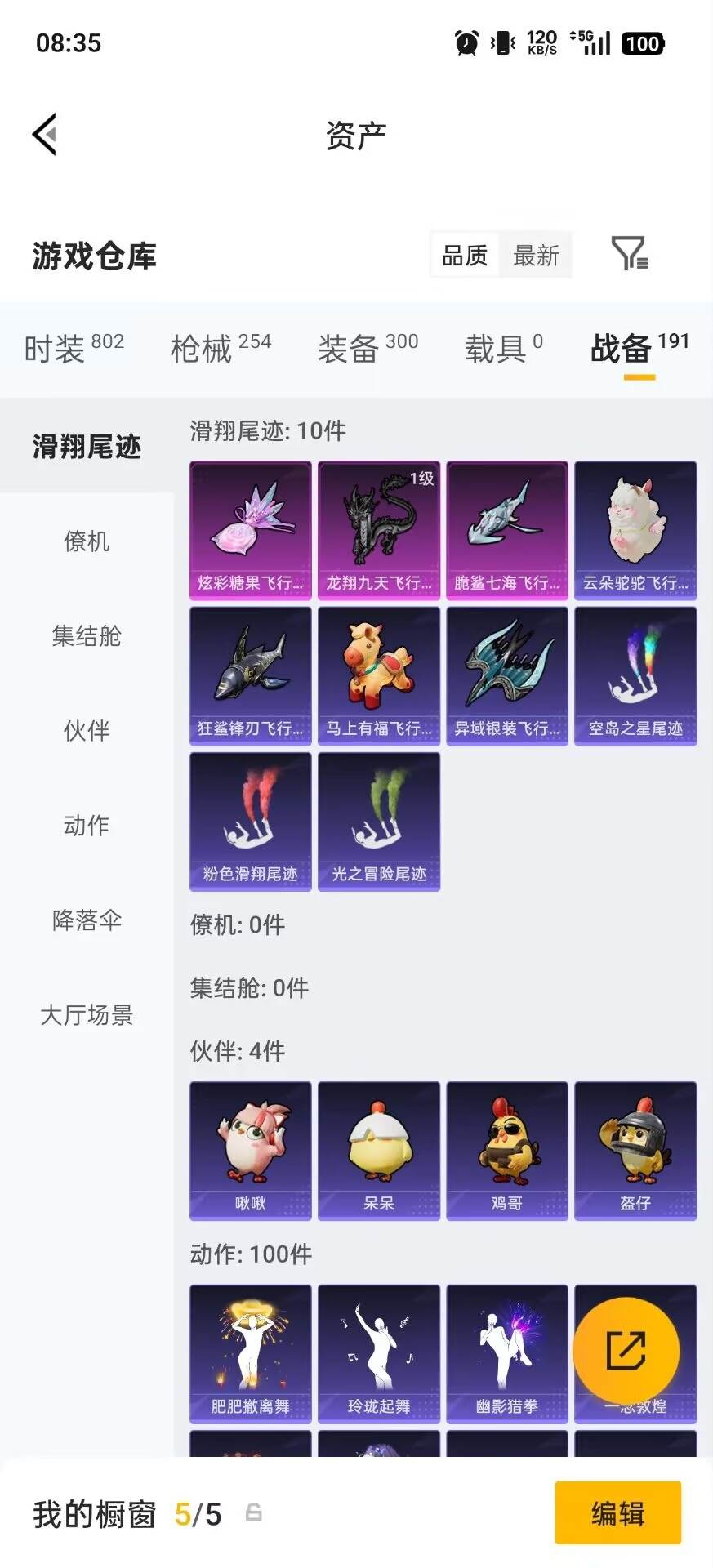Switch sorting to 最新

click(x=536, y=255)
